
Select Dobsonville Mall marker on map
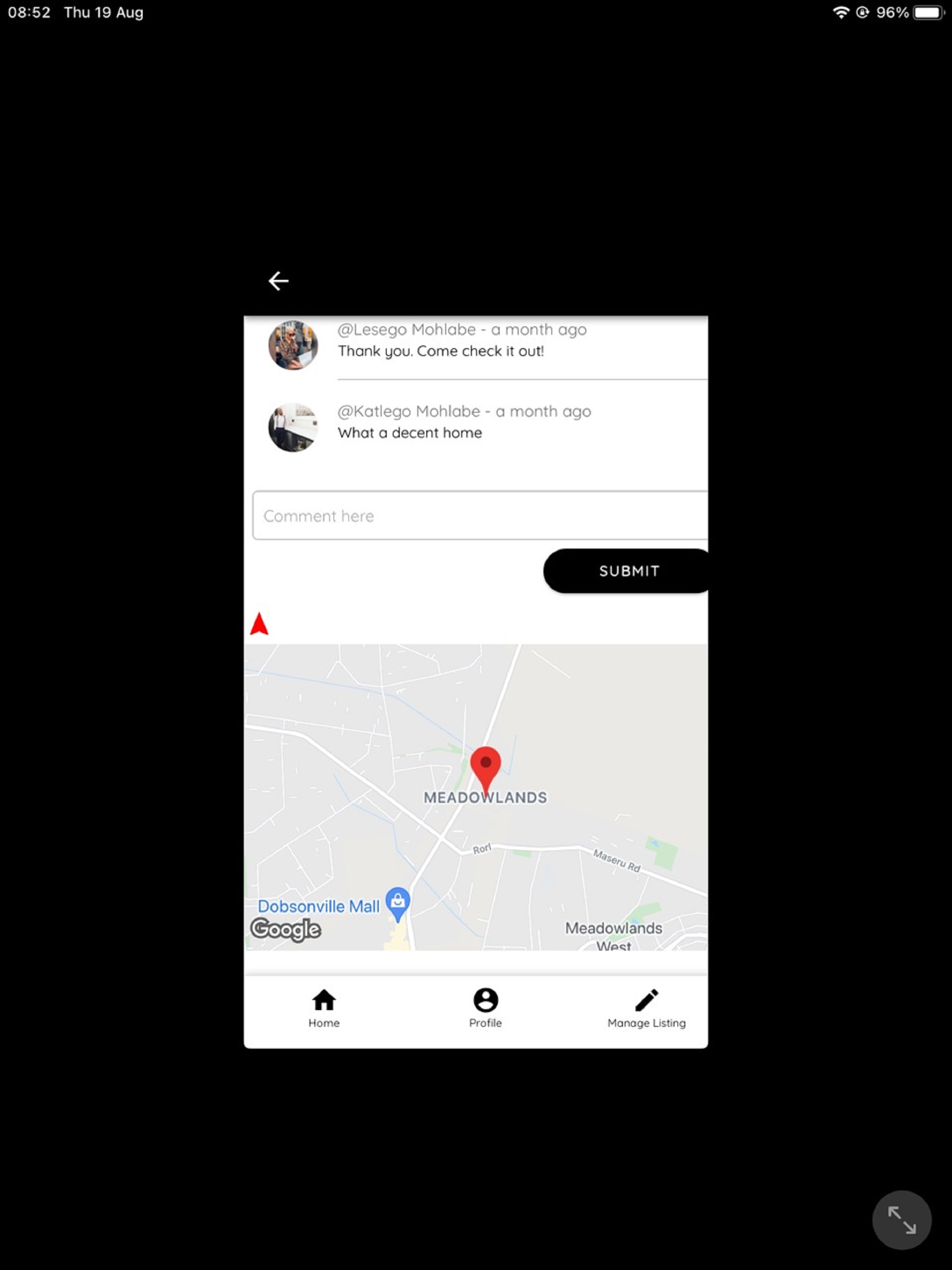[397, 902]
